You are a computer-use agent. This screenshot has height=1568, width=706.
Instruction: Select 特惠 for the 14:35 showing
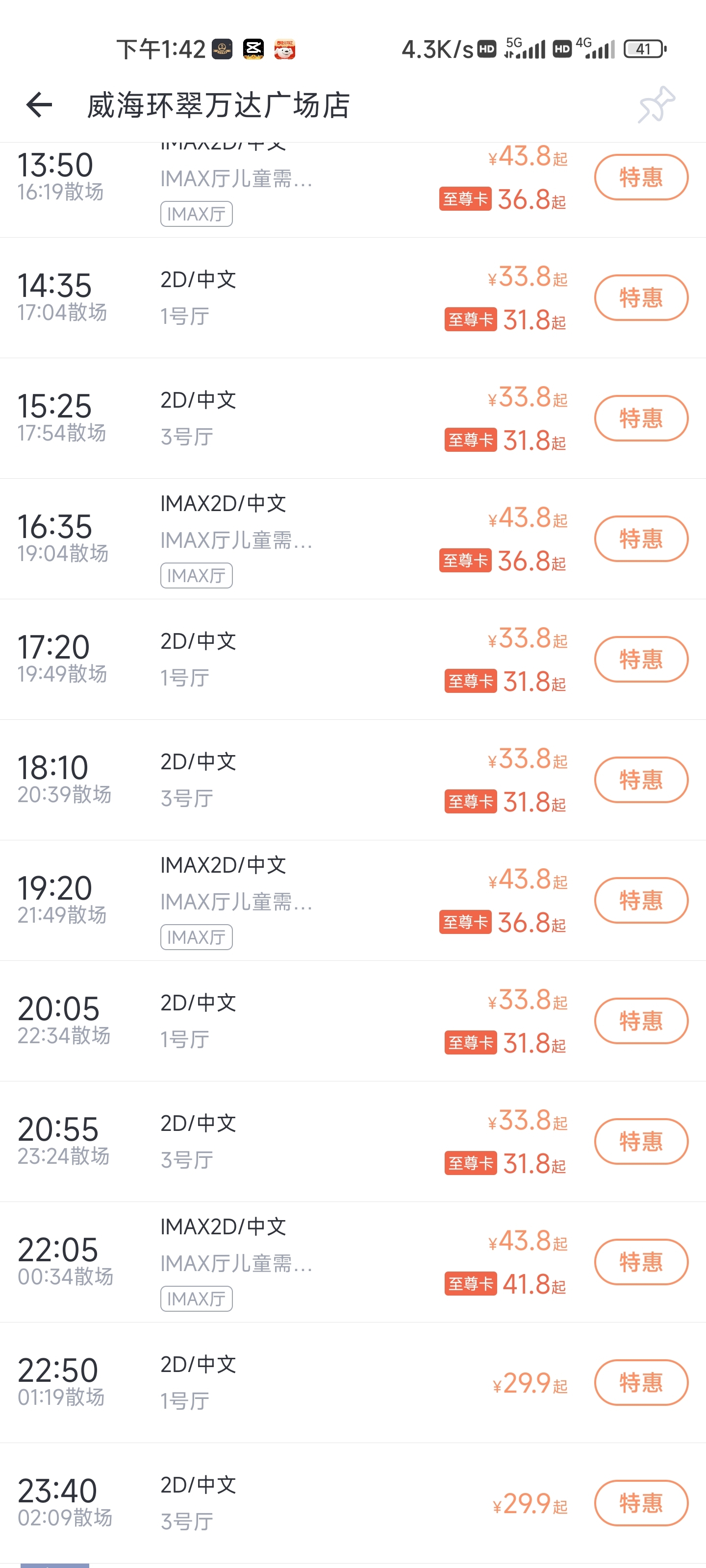641,297
